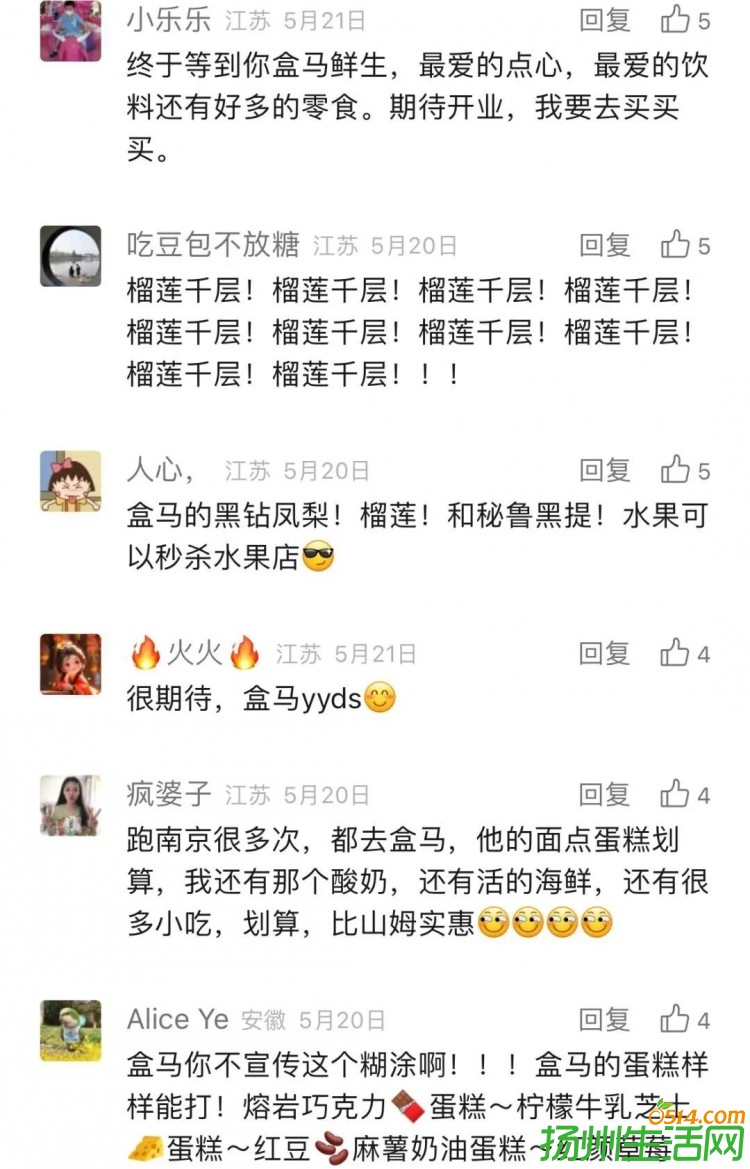Like 小乐乐's comment
This screenshot has width=750, height=1169.
tap(677, 19)
